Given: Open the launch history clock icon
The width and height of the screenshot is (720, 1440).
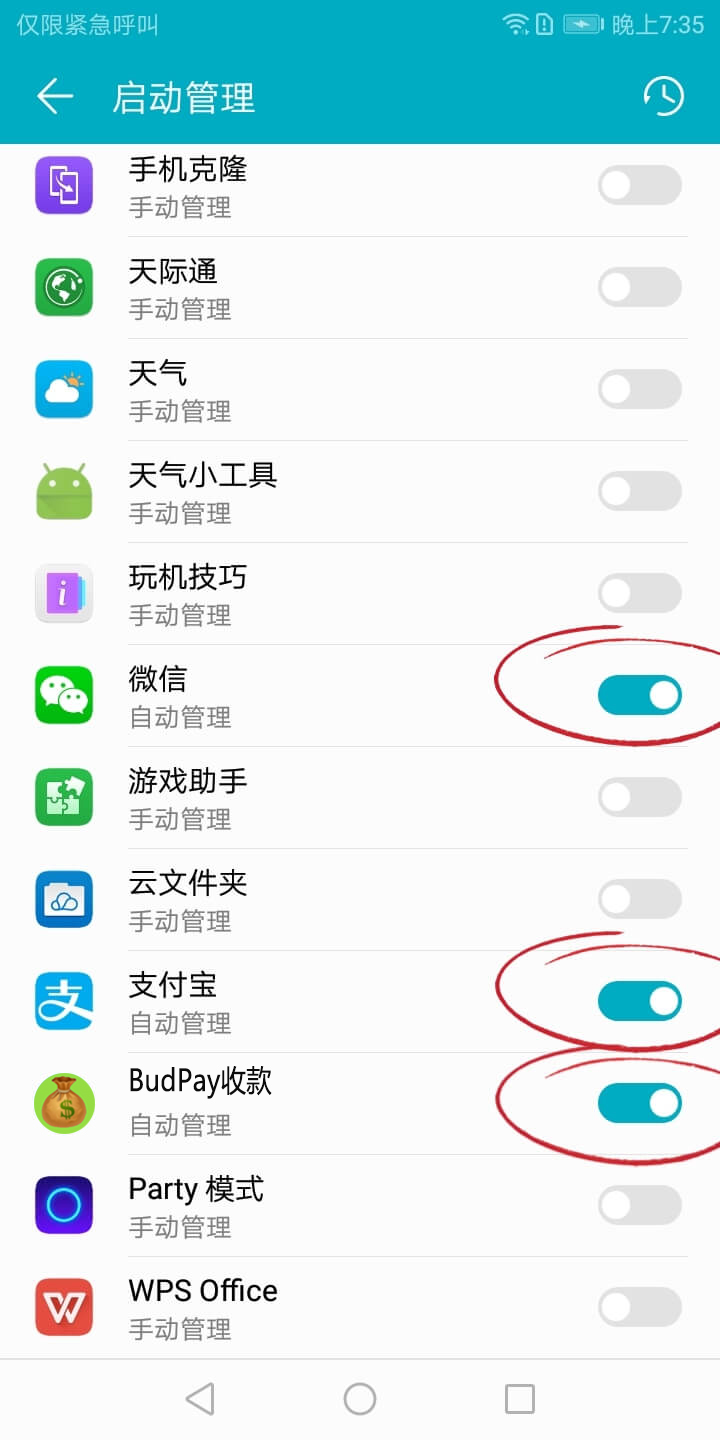Looking at the screenshot, I should coord(663,97).
